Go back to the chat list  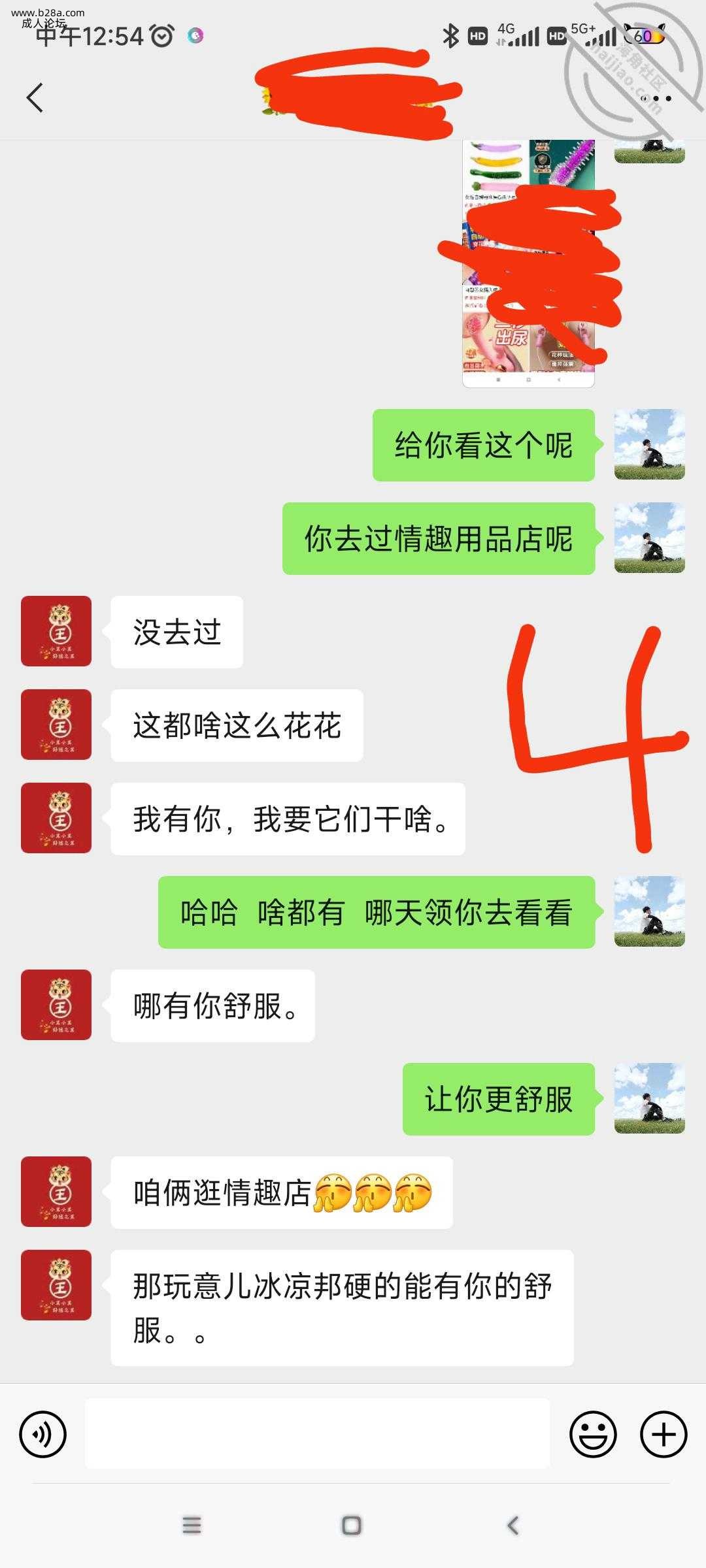pyautogui.click(x=35, y=98)
